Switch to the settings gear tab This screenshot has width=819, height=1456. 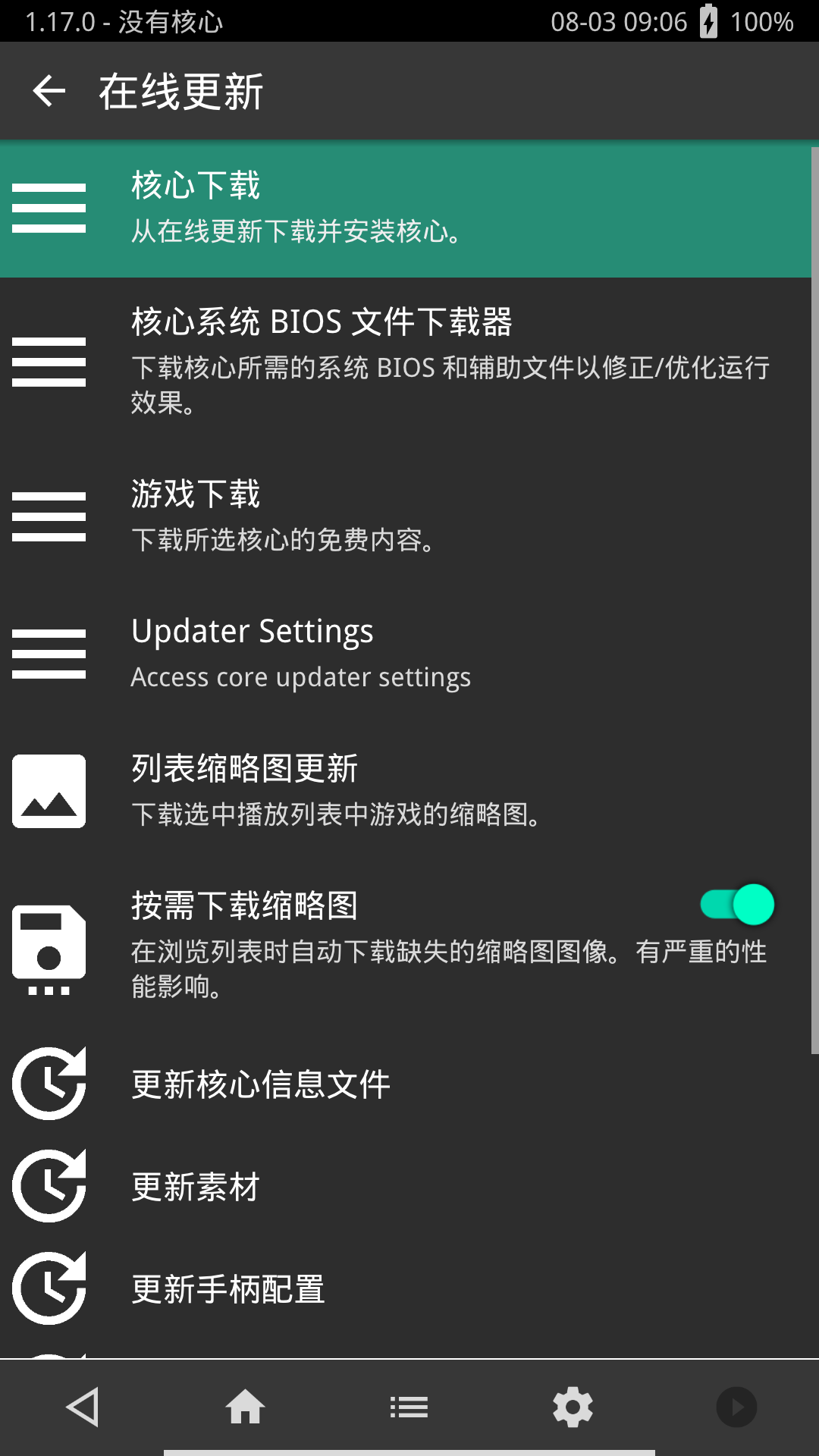point(573,1407)
